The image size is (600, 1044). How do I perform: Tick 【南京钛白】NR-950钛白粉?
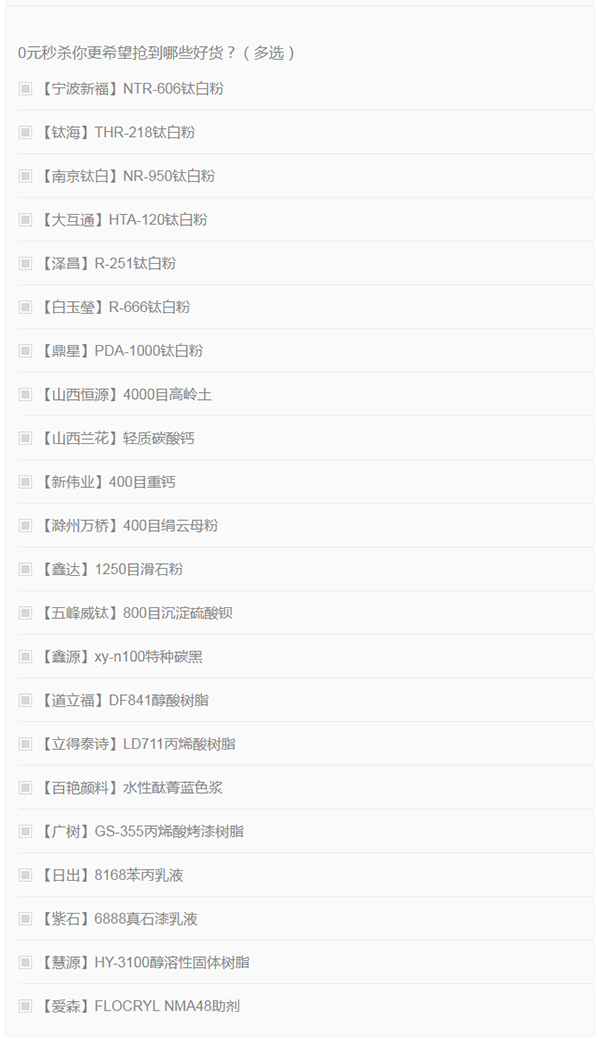[x=25, y=176]
